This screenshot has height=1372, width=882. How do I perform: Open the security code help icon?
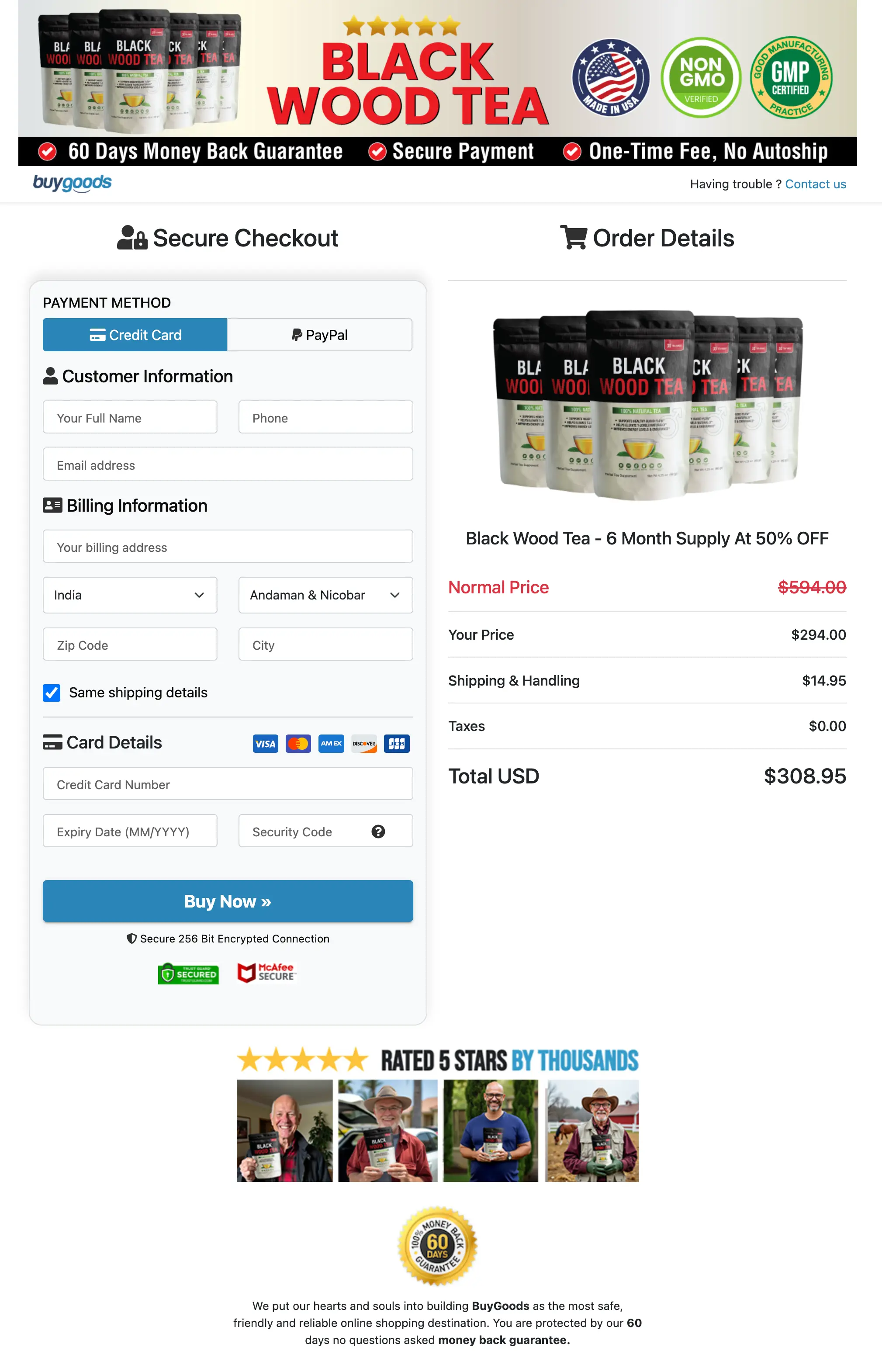pyautogui.click(x=378, y=831)
